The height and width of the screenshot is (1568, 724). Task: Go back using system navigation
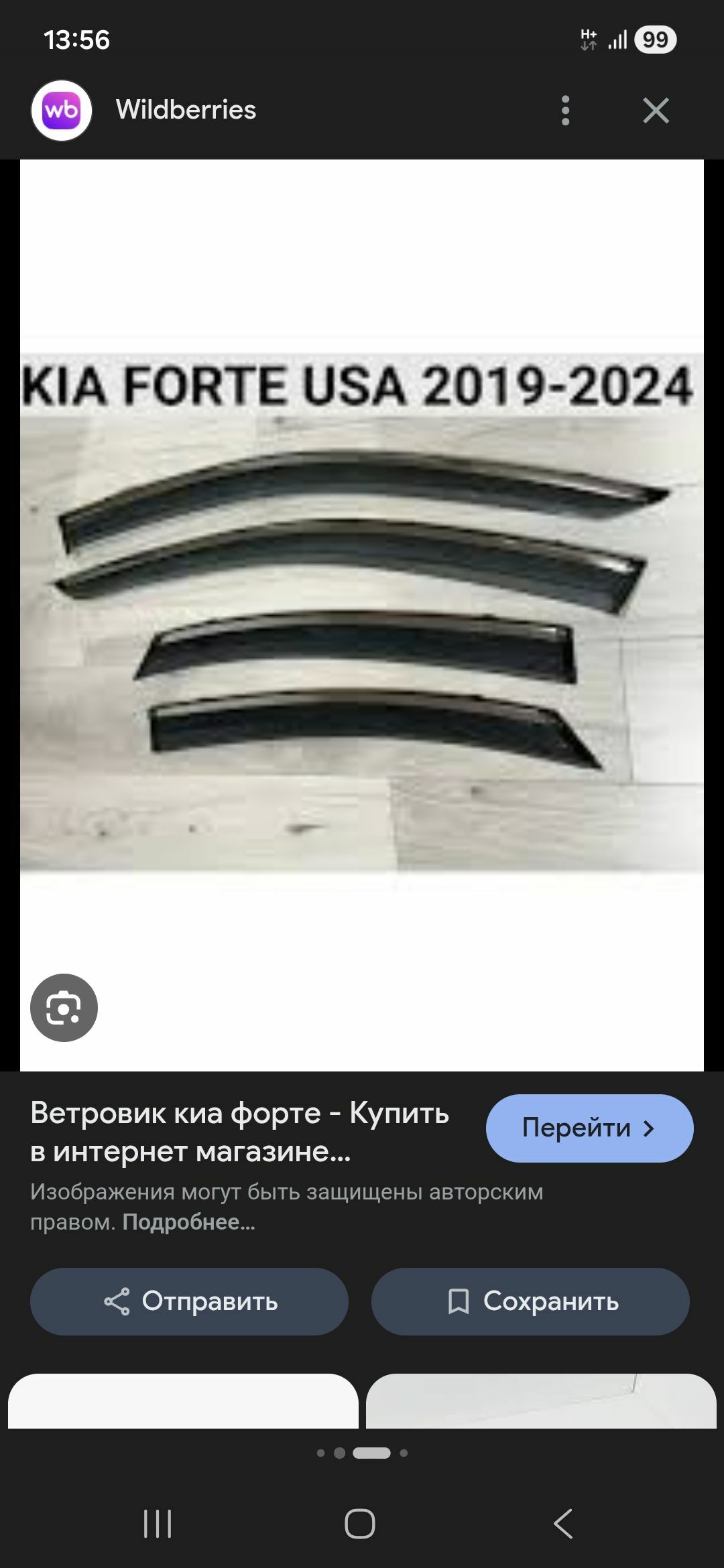pos(563,1524)
